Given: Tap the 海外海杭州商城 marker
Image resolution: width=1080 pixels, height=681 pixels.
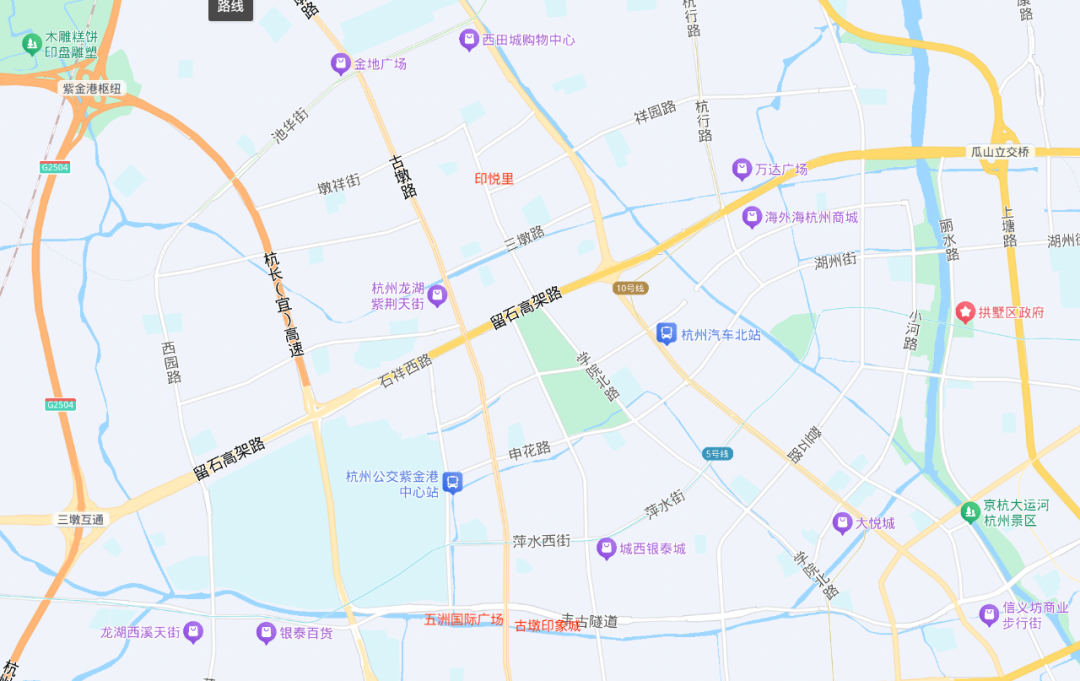Looking at the screenshot, I should pyautogui.click(x=752, y=217).
